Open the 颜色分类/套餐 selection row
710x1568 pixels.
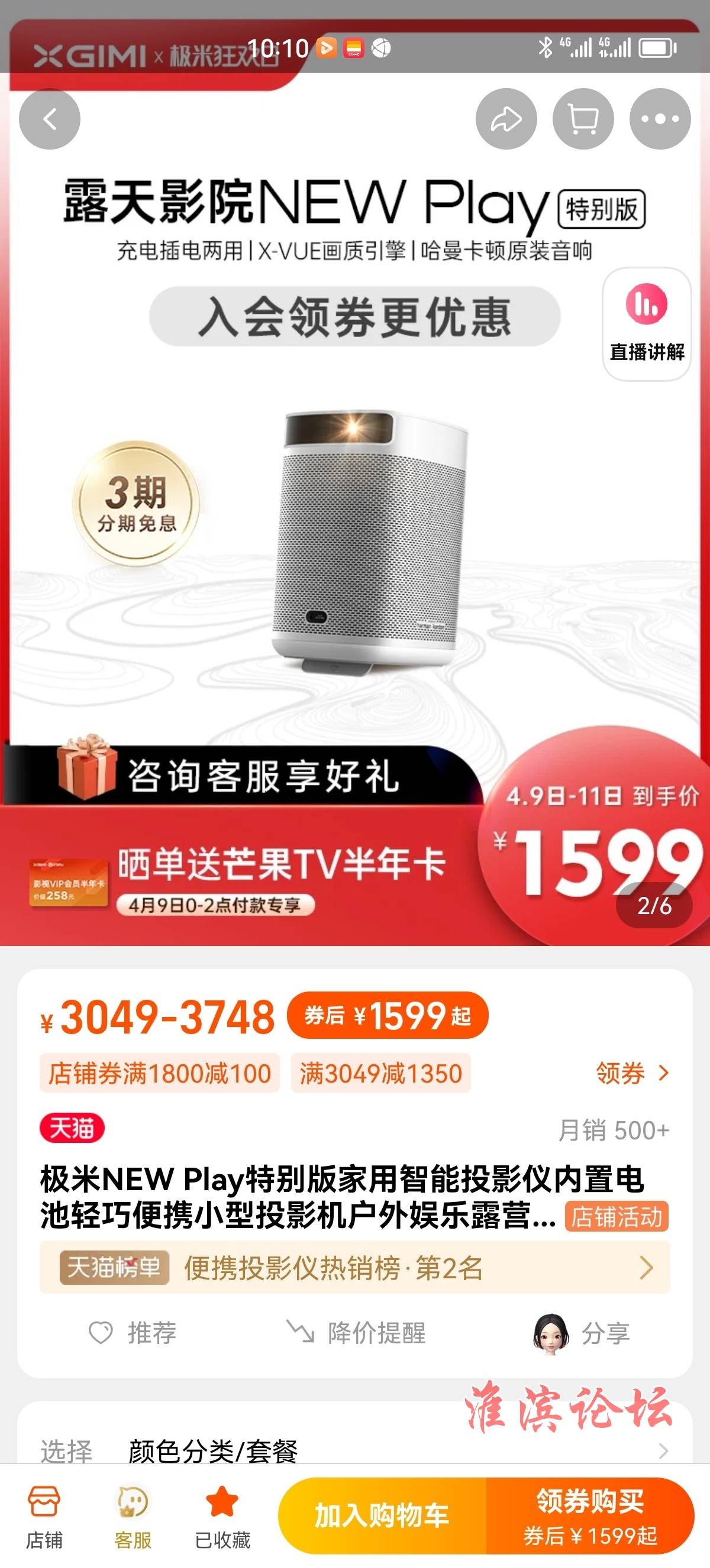355,1451
